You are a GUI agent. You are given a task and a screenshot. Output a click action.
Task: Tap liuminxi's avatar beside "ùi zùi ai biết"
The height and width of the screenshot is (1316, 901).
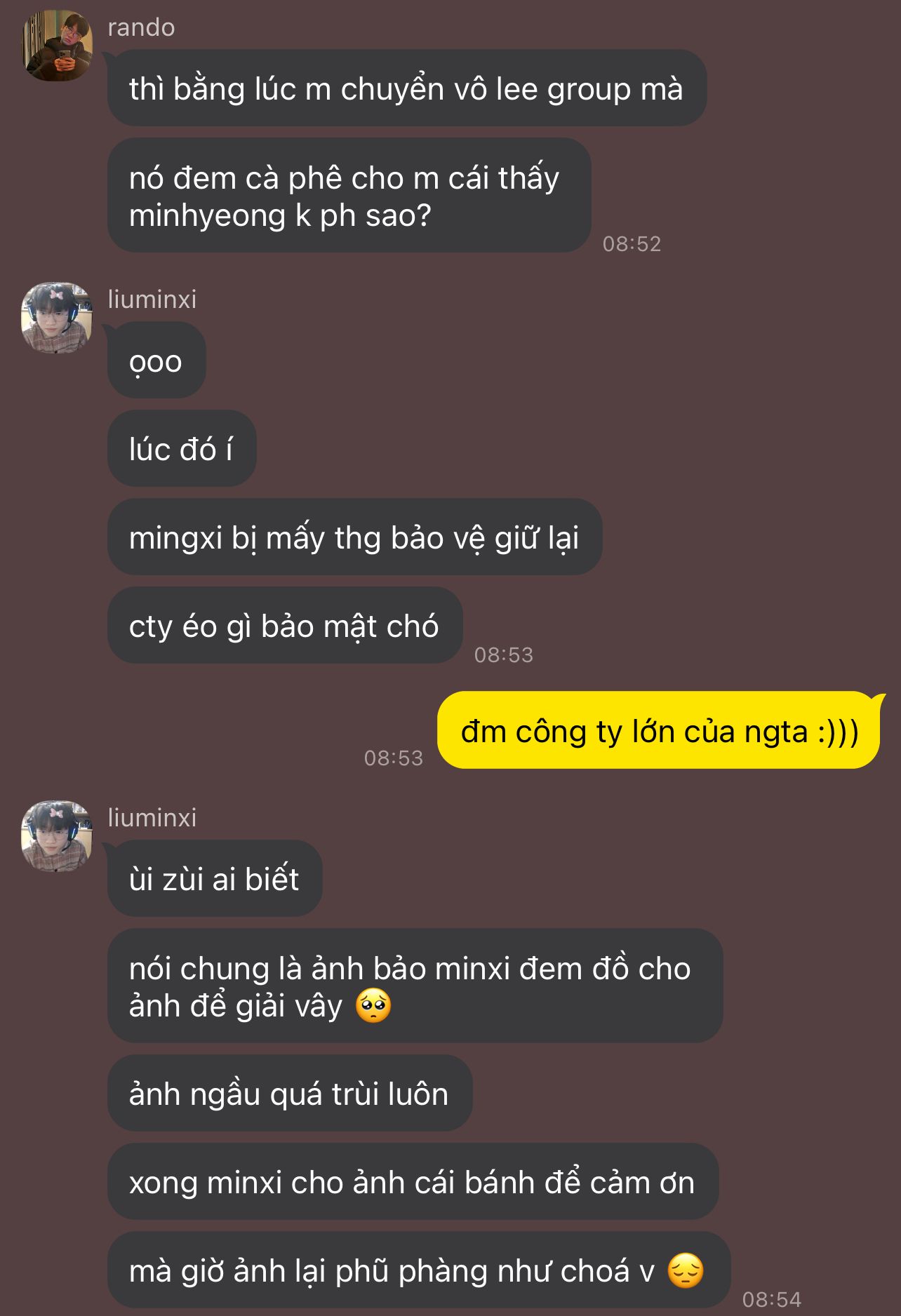57,836
